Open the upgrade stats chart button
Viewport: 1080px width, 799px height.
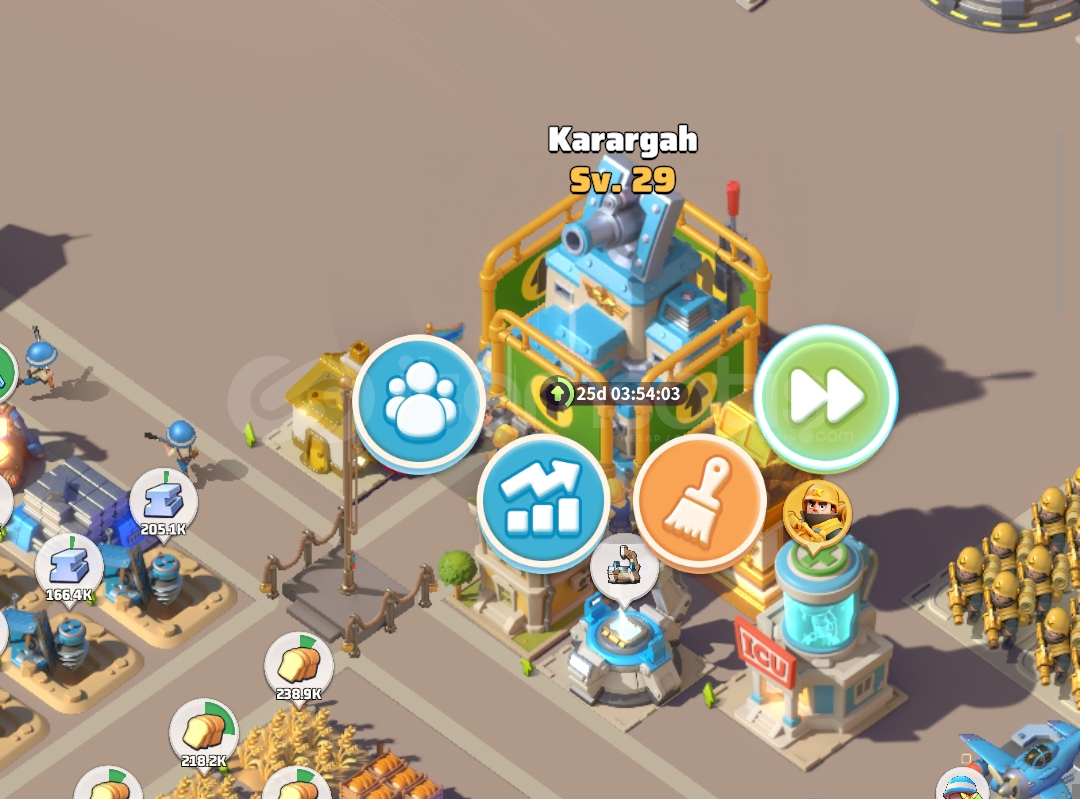coord(543,498)
